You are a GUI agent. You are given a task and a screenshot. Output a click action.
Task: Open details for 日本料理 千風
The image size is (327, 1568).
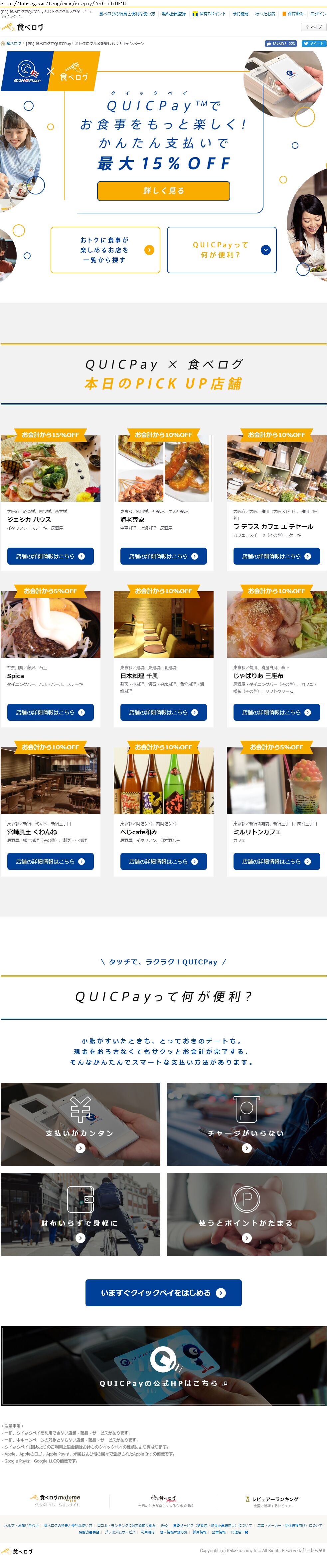164,712
